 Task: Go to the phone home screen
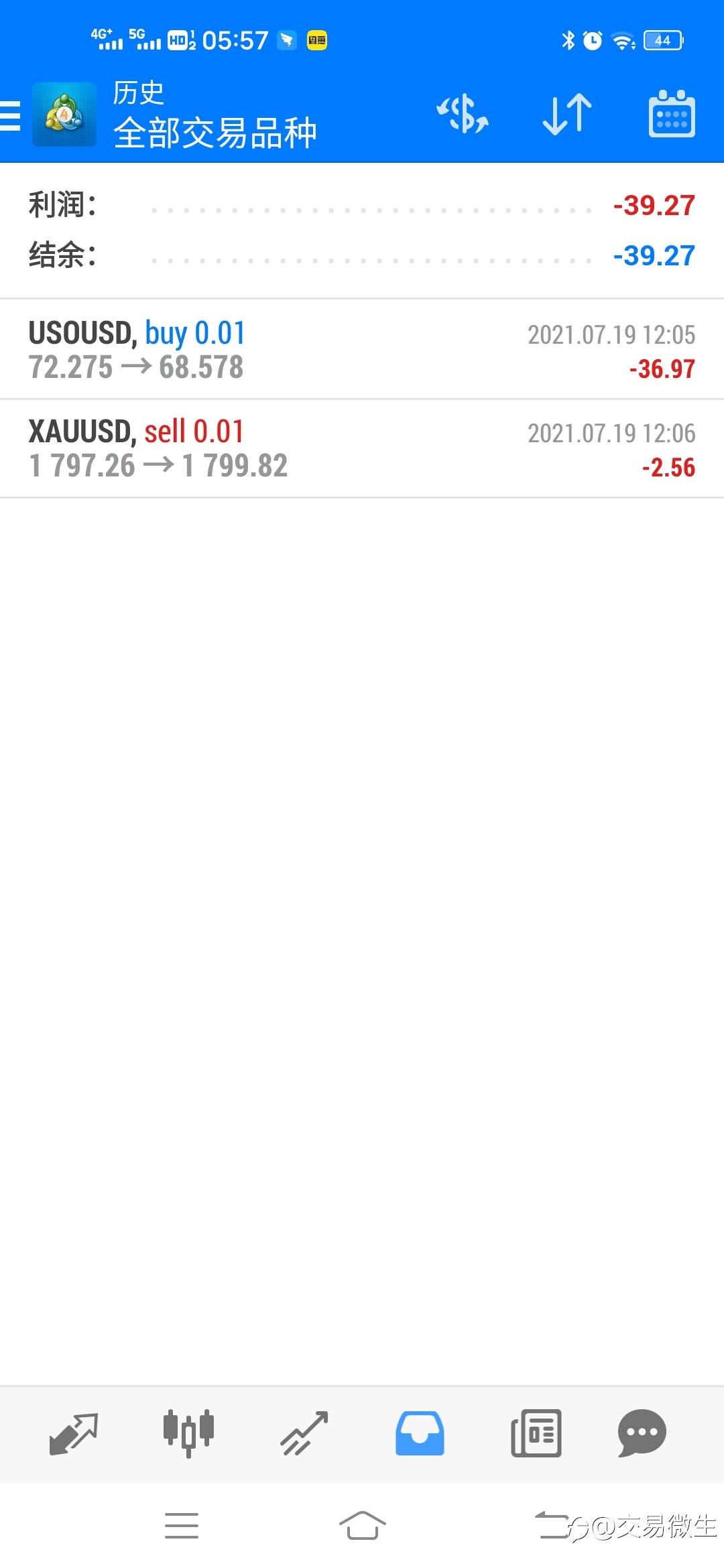[362, 1526]
